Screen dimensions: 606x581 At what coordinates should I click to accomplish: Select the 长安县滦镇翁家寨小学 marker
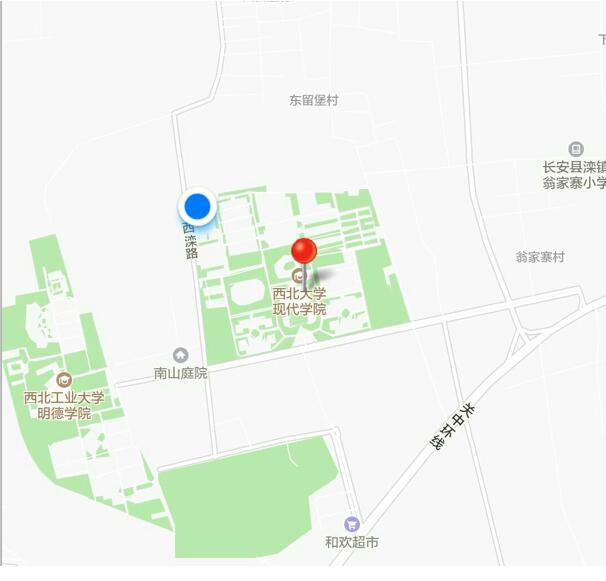pyautogui.click(x=575, y=149)
